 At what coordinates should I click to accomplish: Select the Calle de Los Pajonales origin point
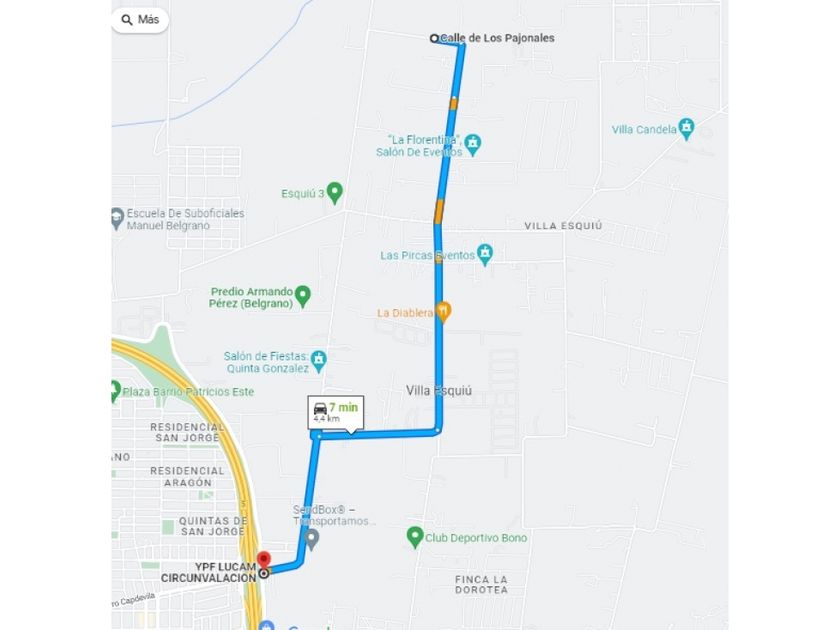click(x=434, y=39)
